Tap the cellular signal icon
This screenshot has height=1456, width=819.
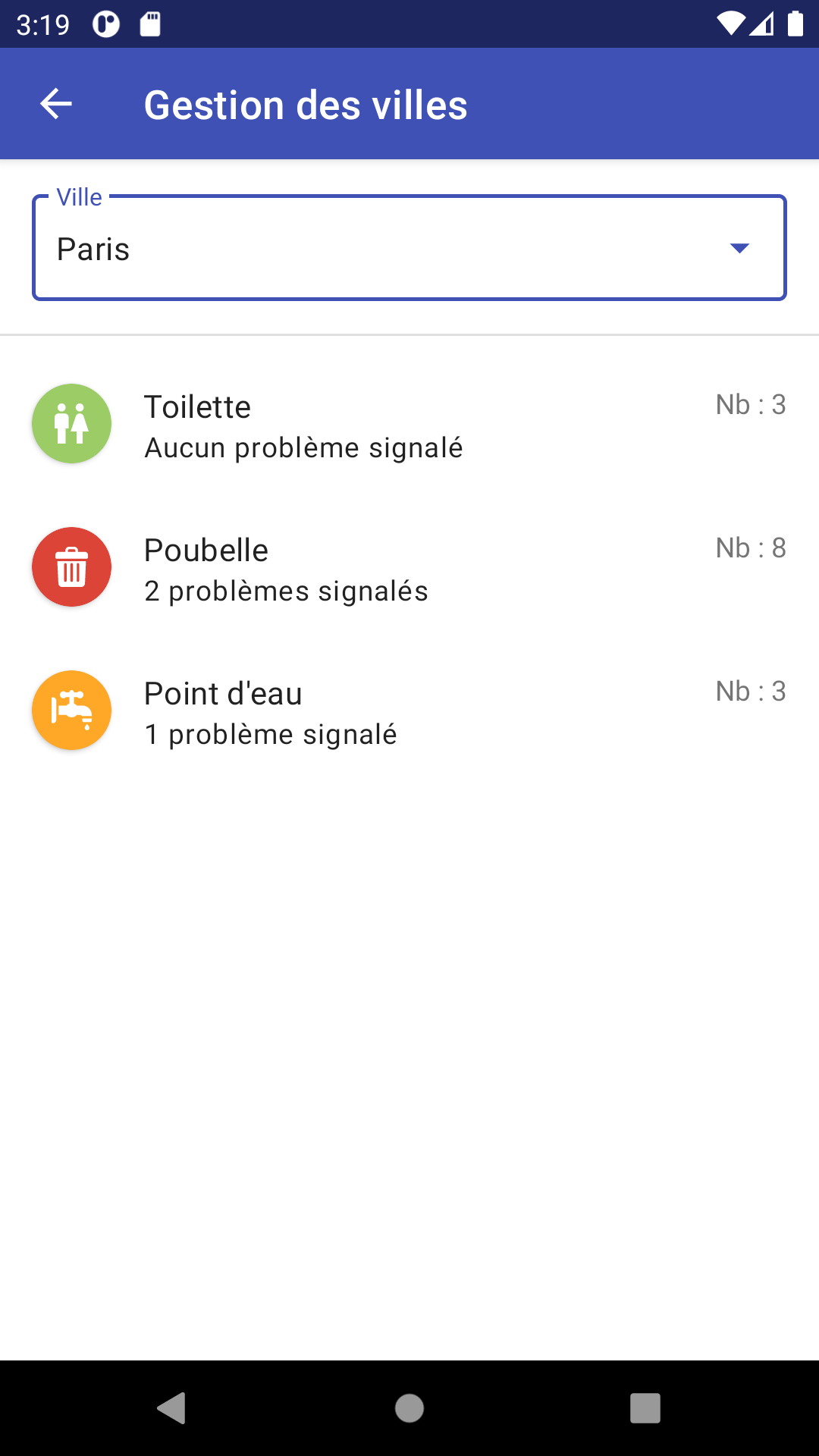click(764, 24)
